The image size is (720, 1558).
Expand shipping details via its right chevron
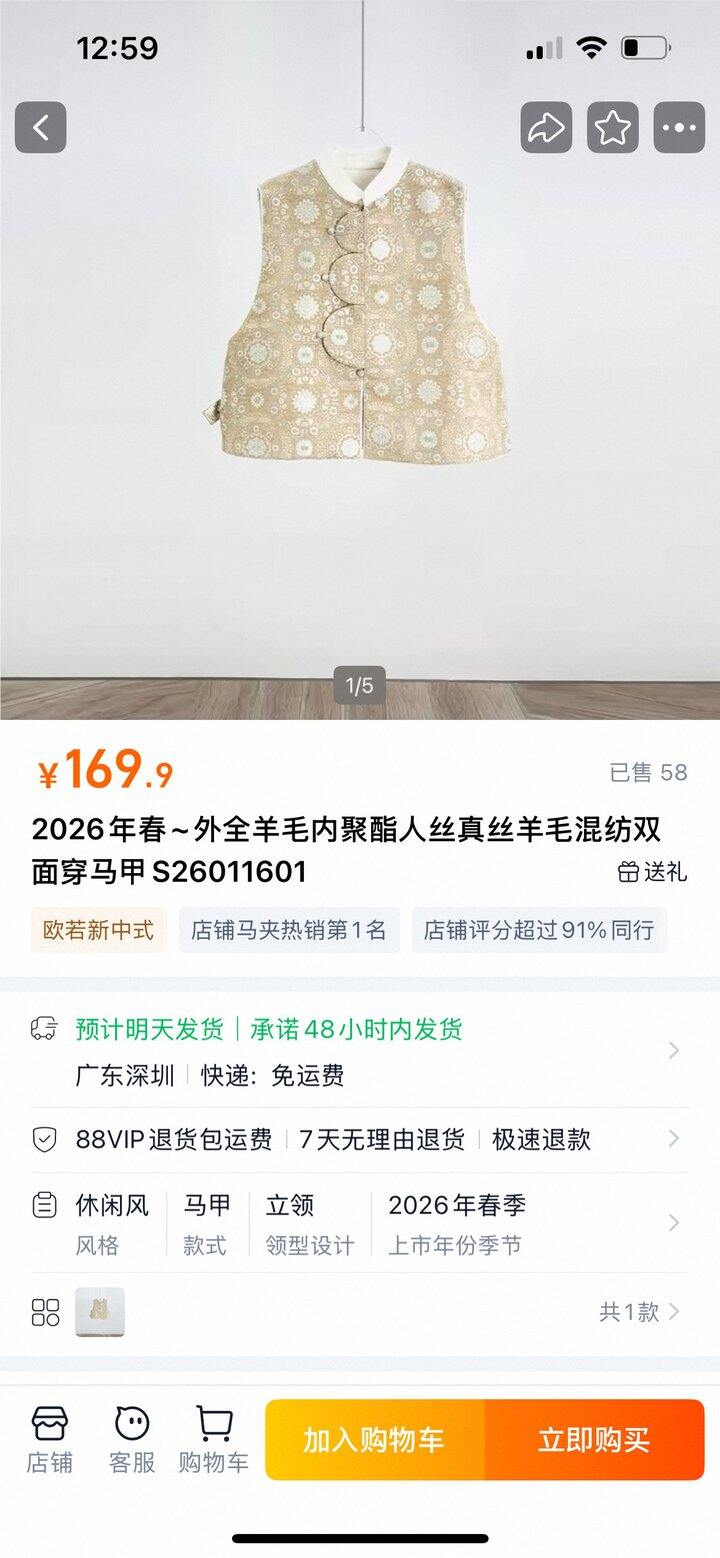coord(674,1051)
